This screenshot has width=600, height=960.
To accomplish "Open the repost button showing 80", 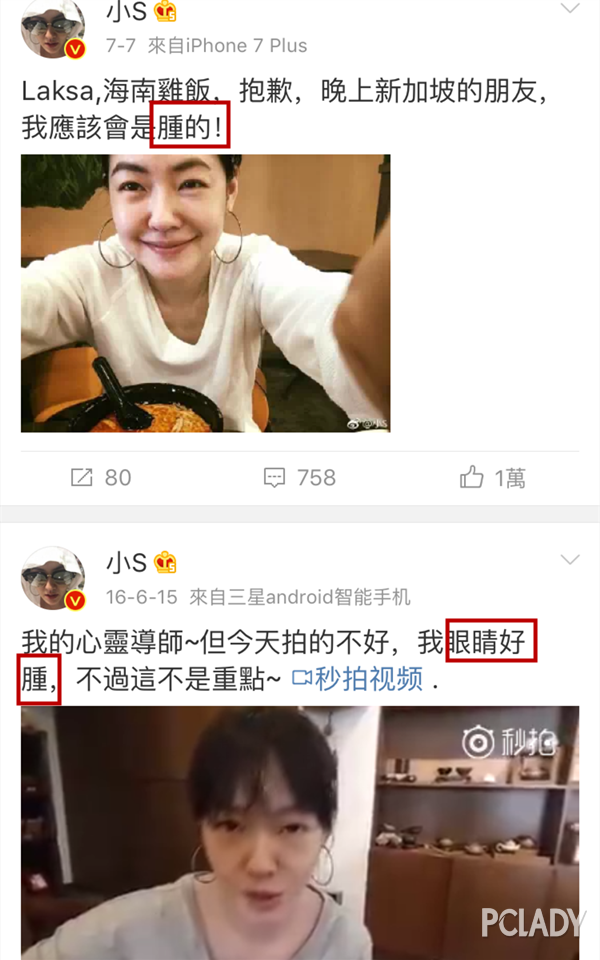I will pyautogui.click(x=101, y=478).
